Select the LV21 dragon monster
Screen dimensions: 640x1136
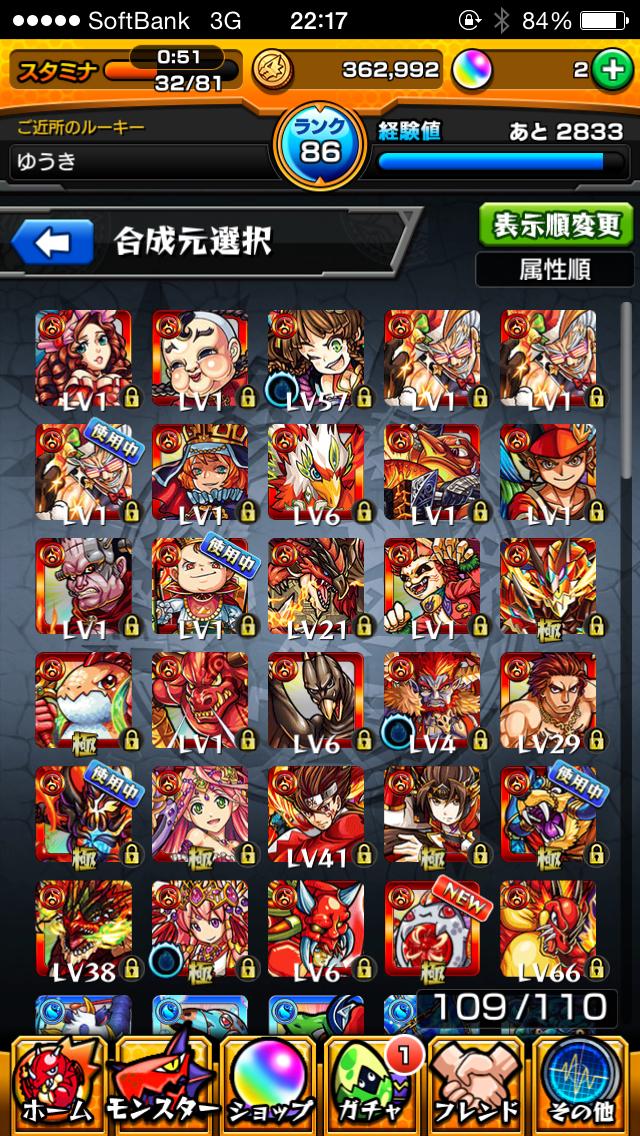coord(315,585)
